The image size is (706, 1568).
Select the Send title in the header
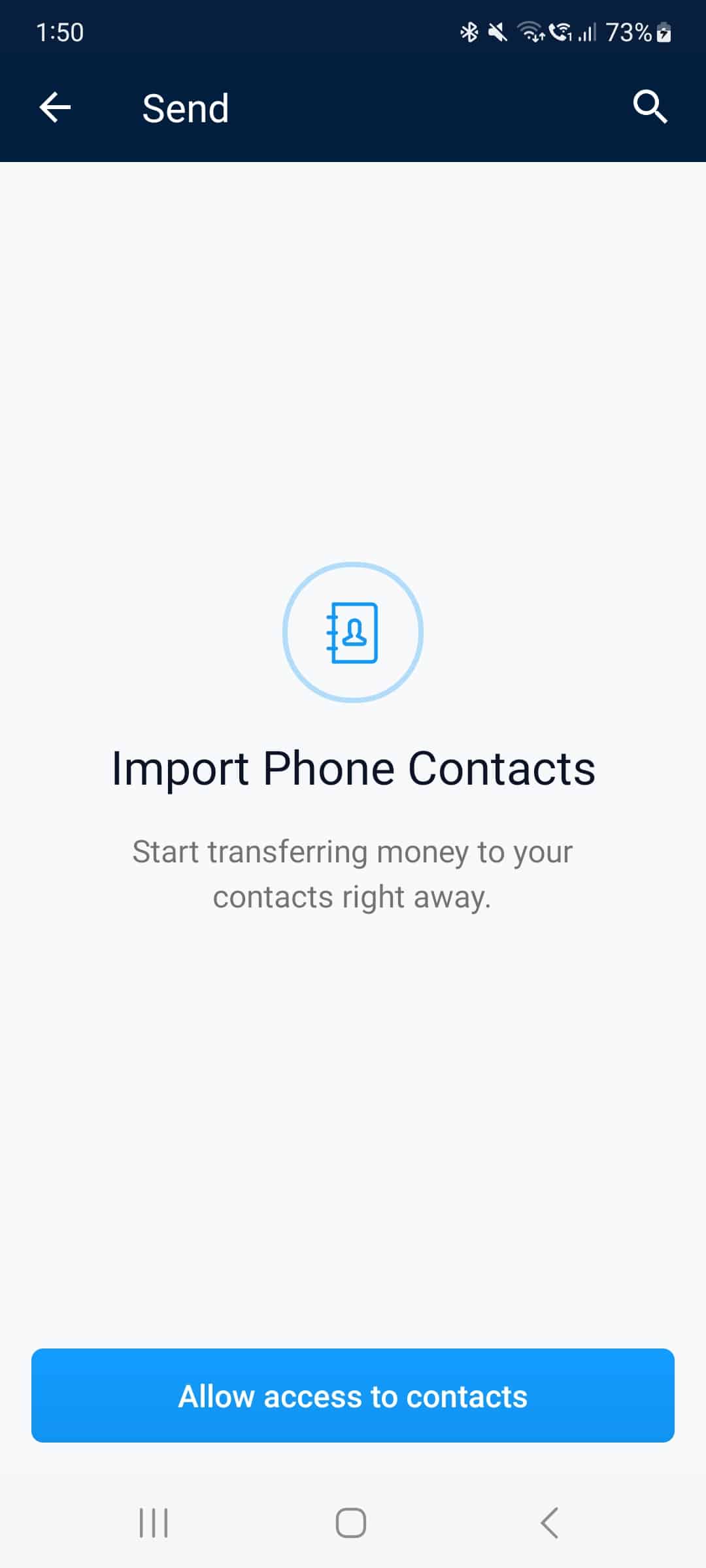tap(185, 107)
